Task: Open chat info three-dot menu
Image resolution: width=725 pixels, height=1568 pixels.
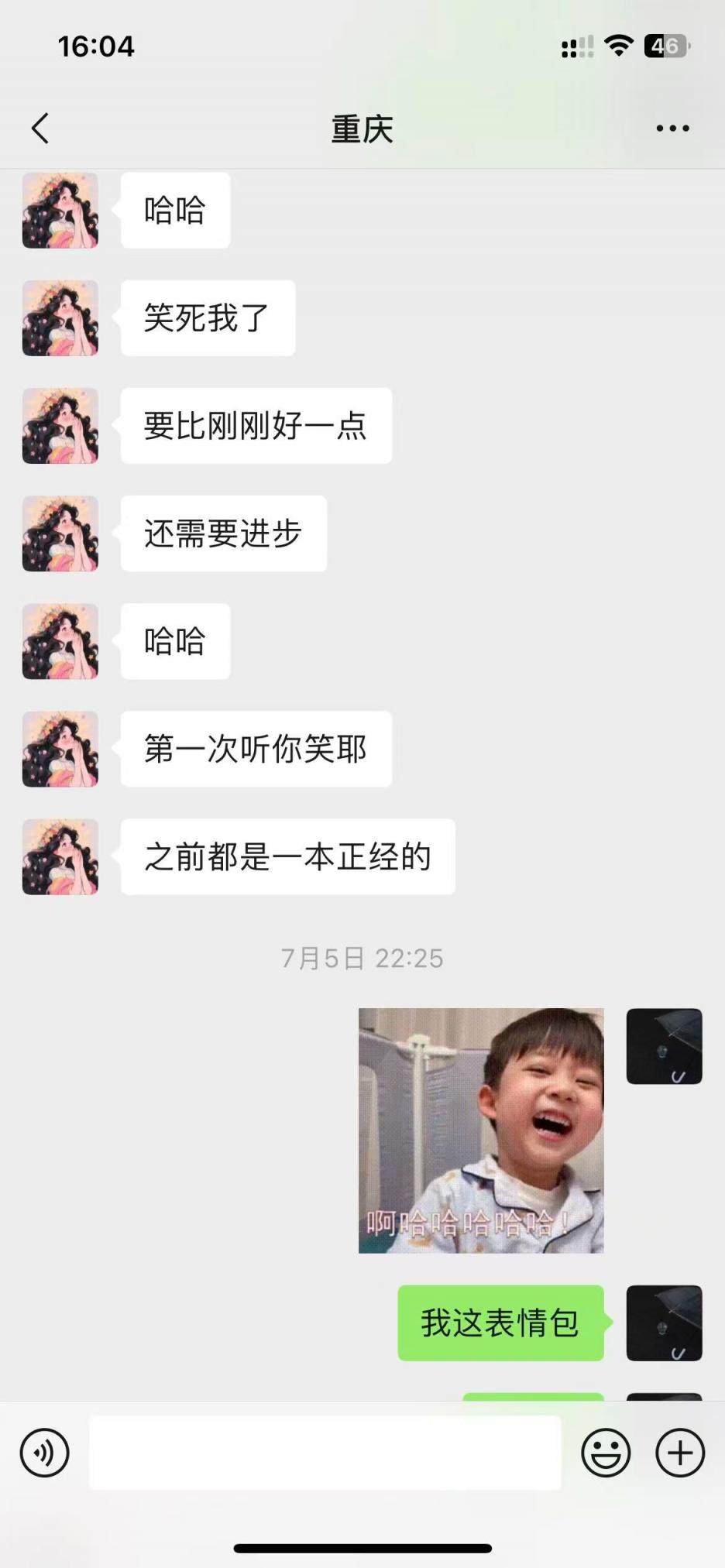Action: click(672, 129)
